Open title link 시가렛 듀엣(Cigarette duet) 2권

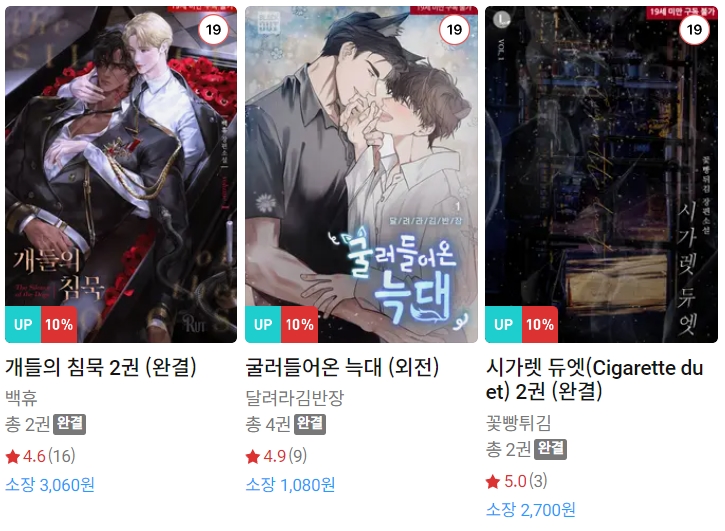click(x=593, y=379)
